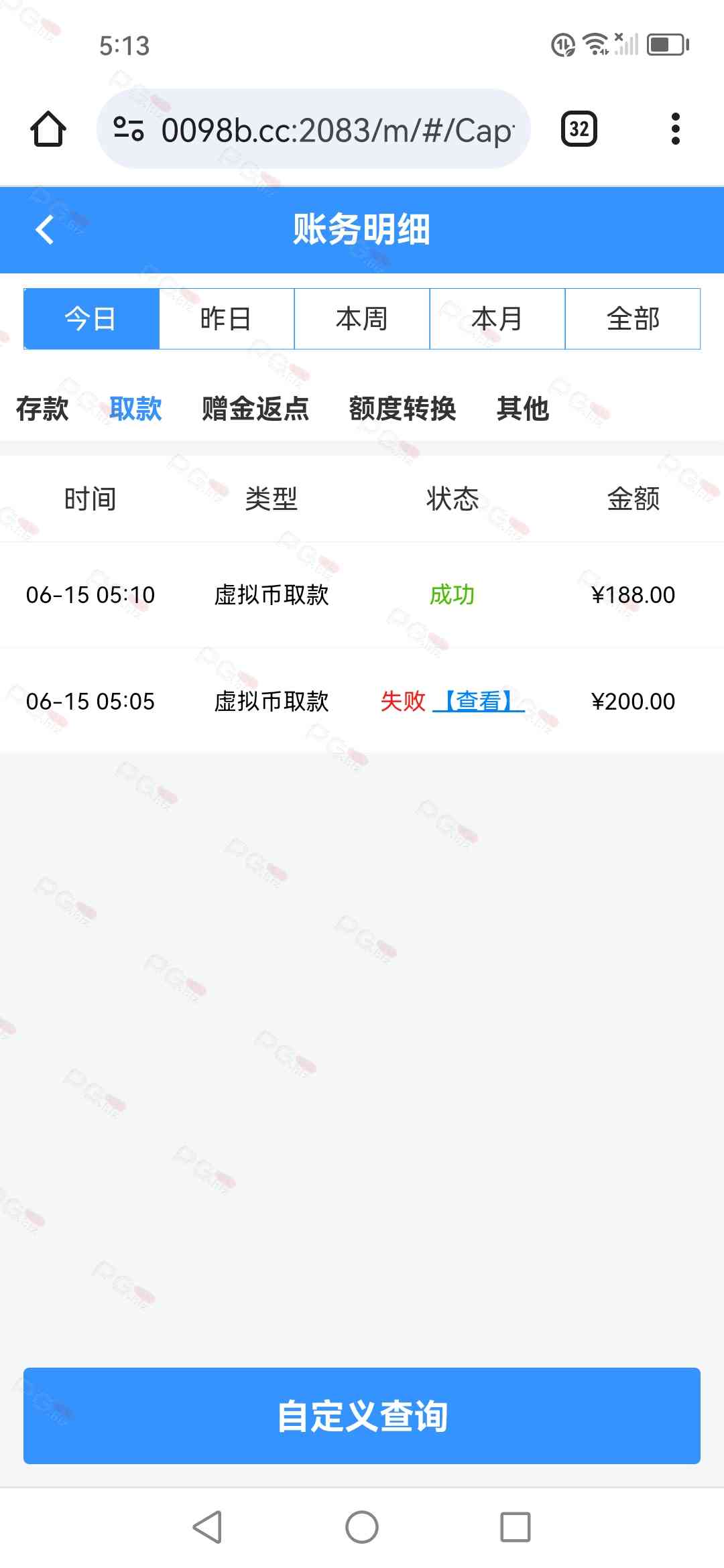The image size is (724, 1568).
Task: Open the 赠金返点 tab
Action: click(255, 409)
